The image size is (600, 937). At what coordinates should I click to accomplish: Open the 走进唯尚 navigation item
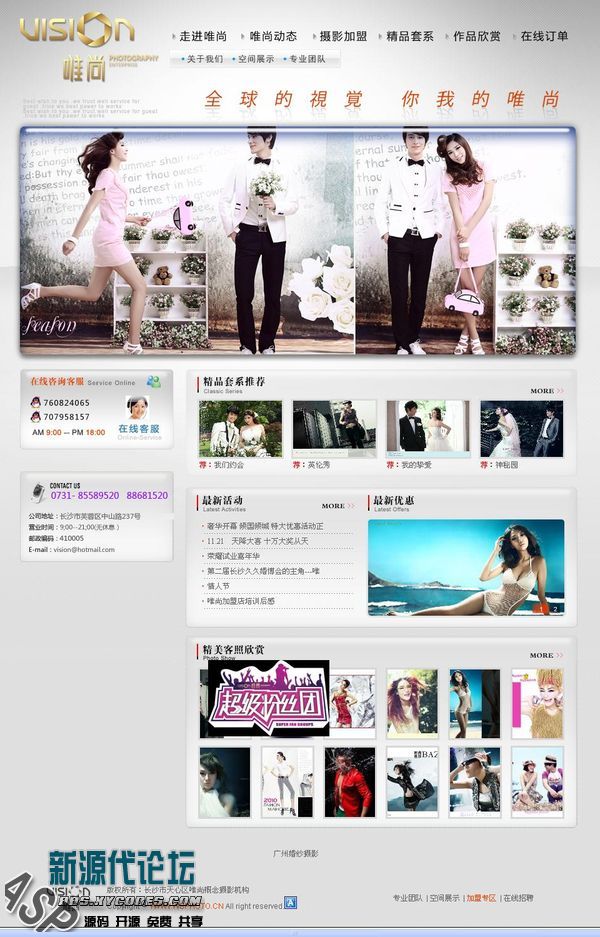(x=204, y=36)
